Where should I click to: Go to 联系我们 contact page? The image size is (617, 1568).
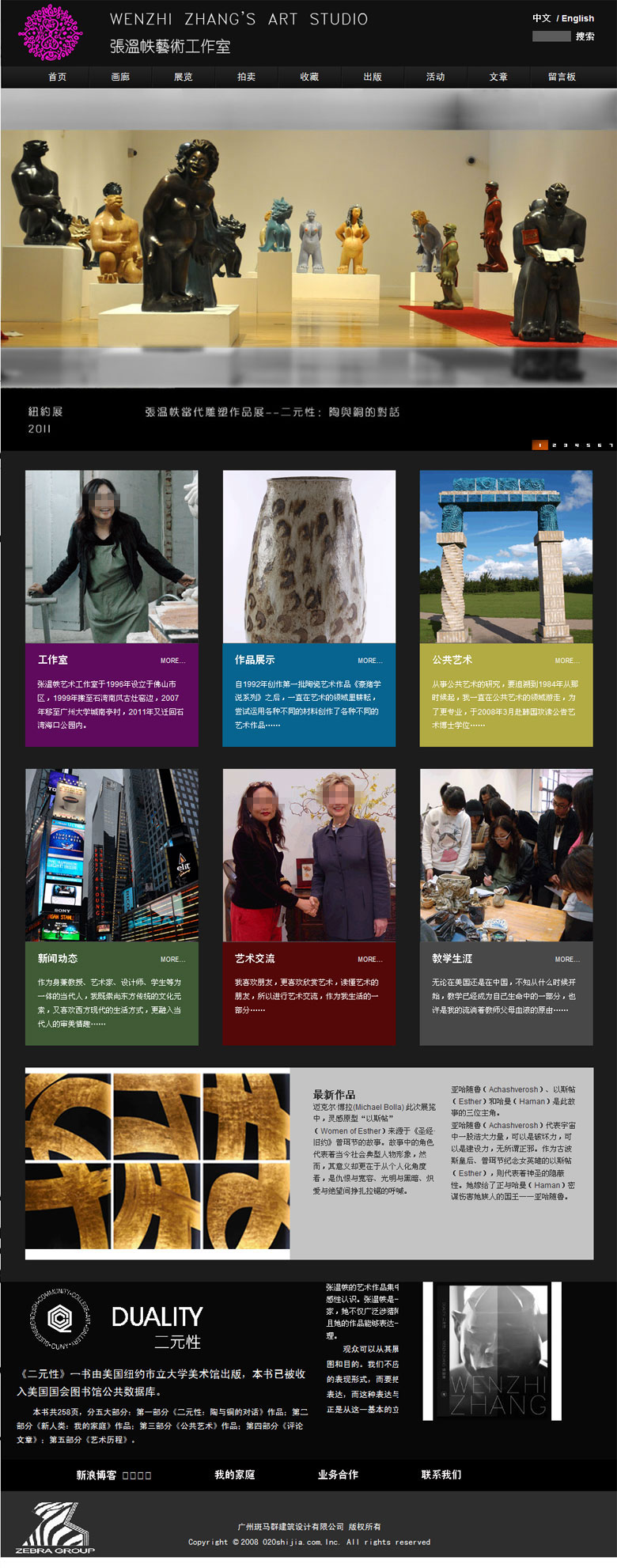tap(441, 1475)
